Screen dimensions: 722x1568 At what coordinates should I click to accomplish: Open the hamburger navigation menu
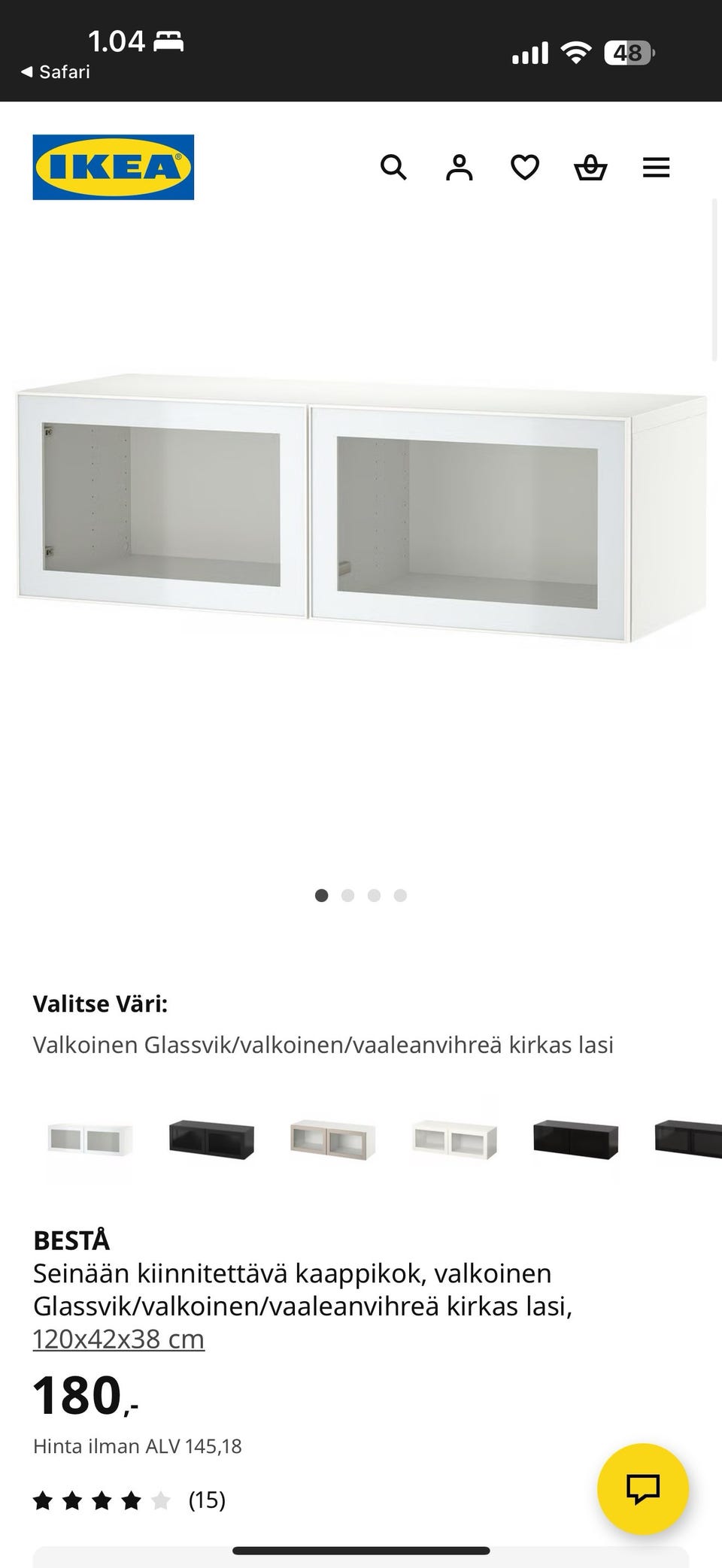pos(656,168)
